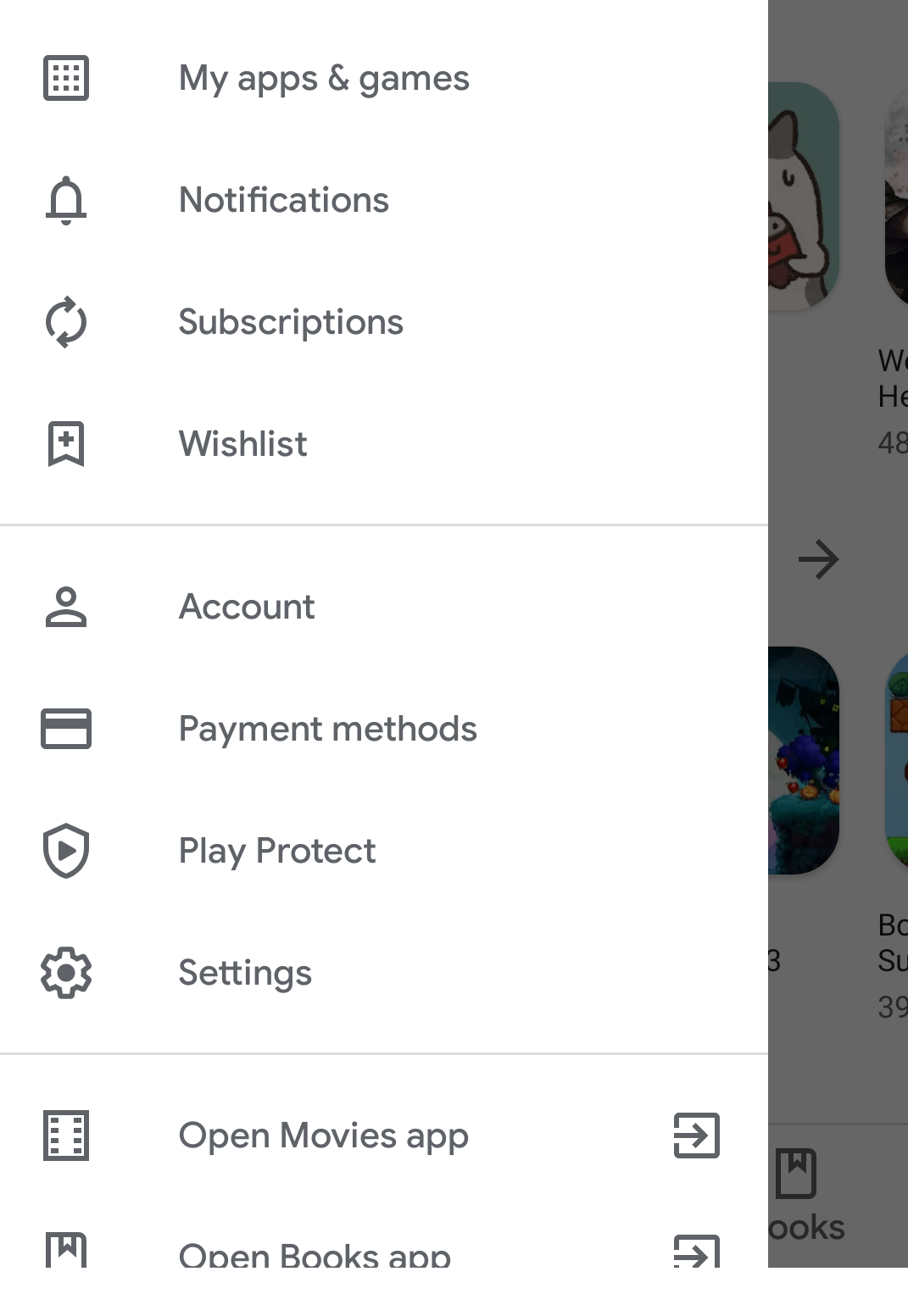908x1316 pixels.
Task: Open My apps & games
Action: pyautogui.click(x=323, y=79)
